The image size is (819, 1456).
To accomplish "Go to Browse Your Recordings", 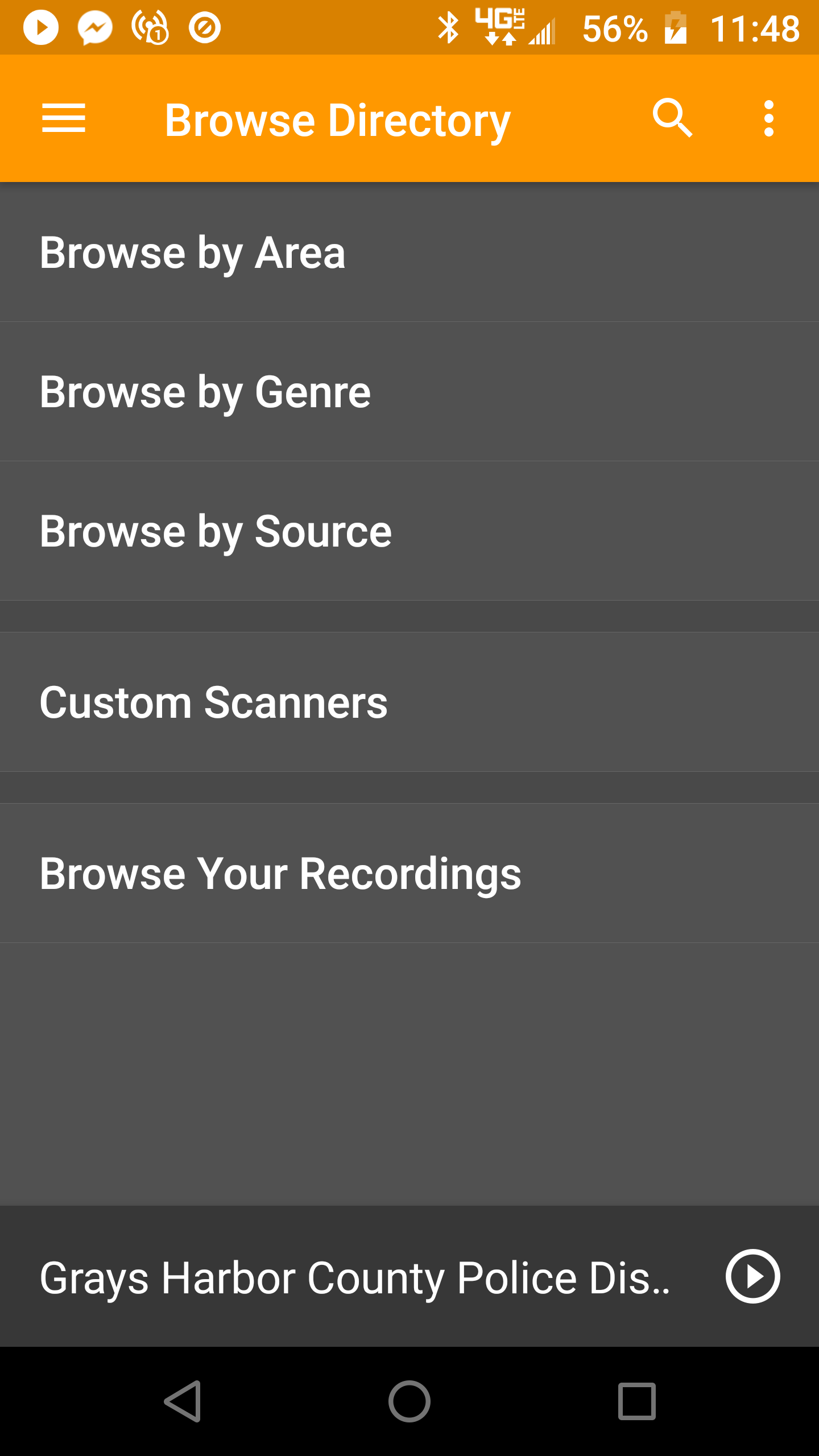I will (x=409, y=873).
